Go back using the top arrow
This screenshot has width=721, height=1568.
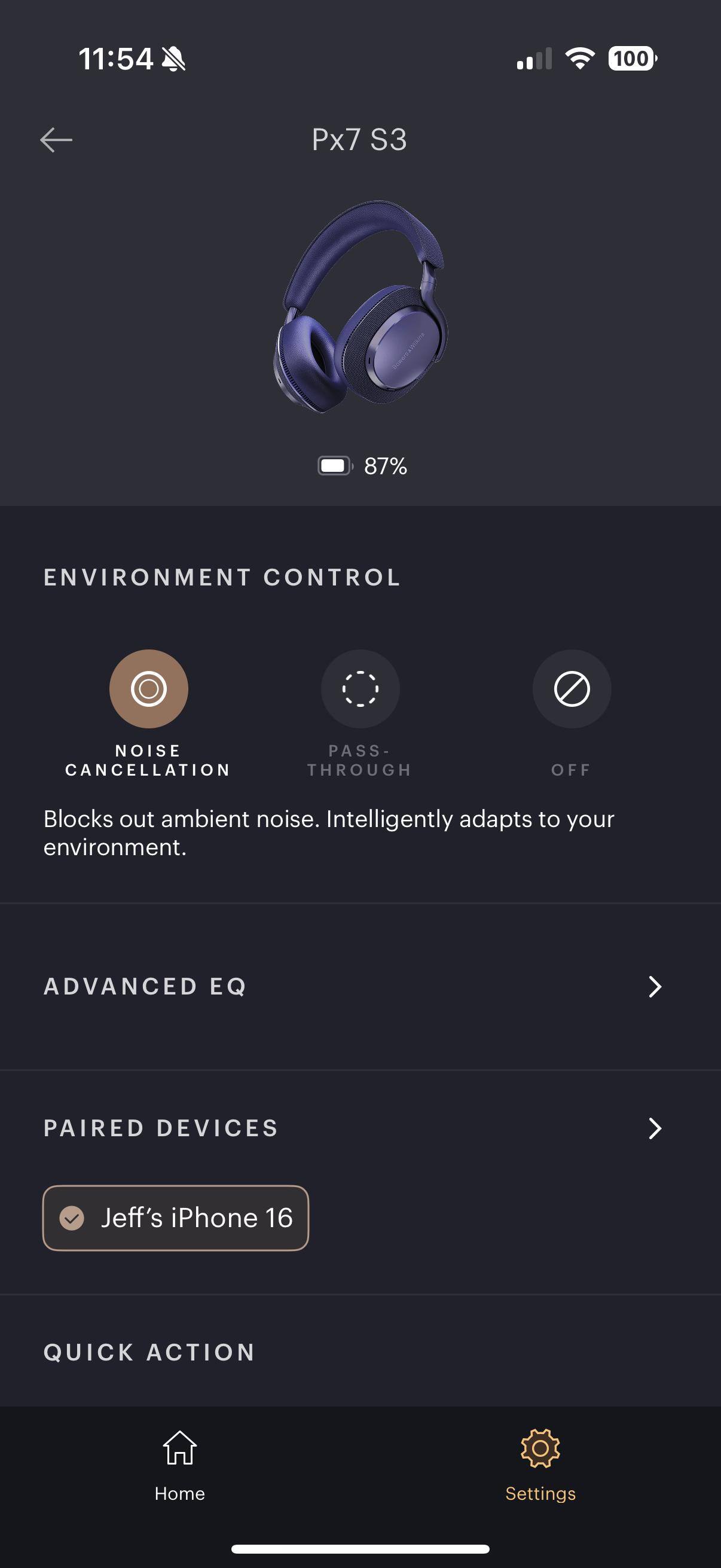(x=56, y=140)
